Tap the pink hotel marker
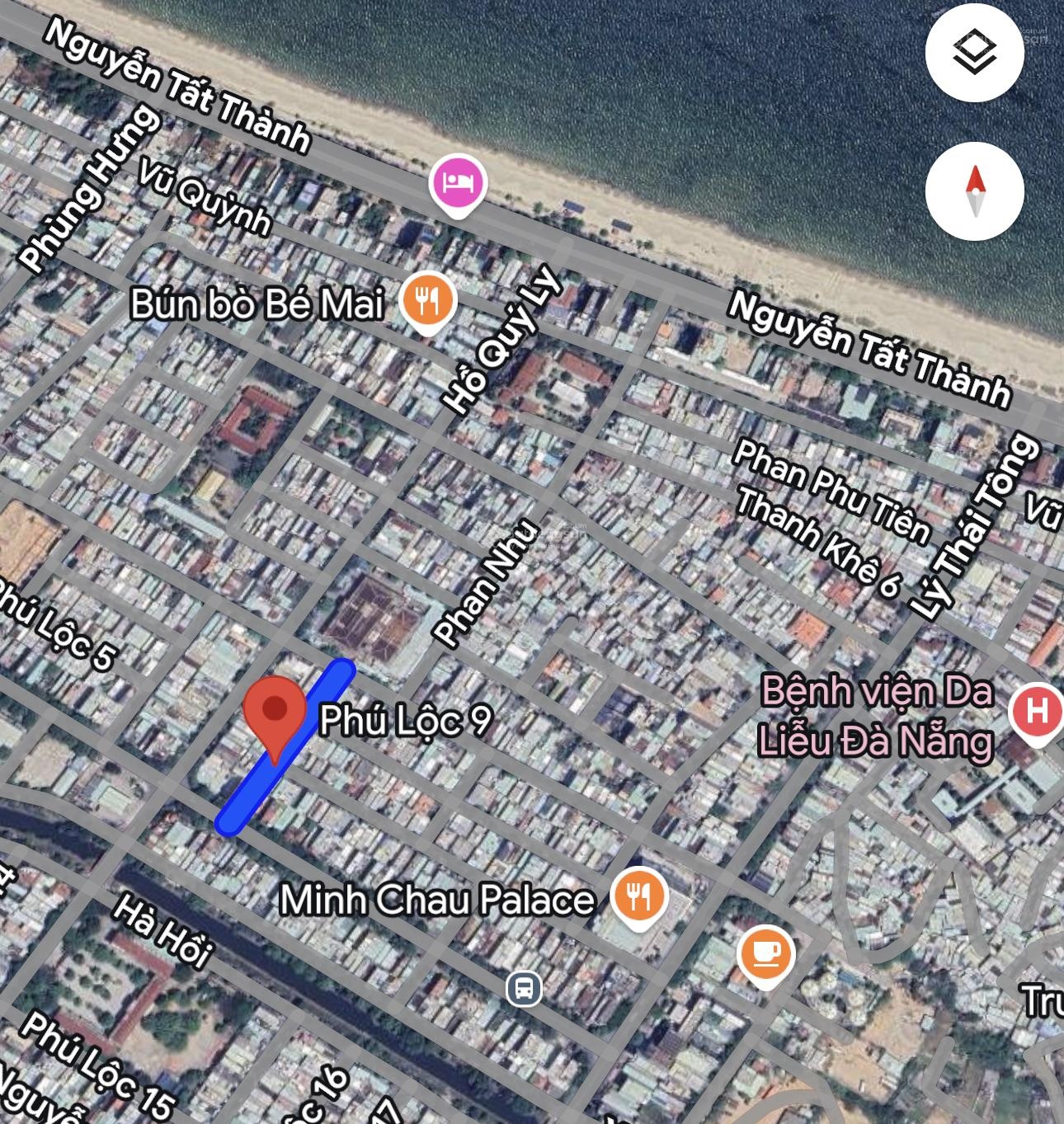 [458, 182]
